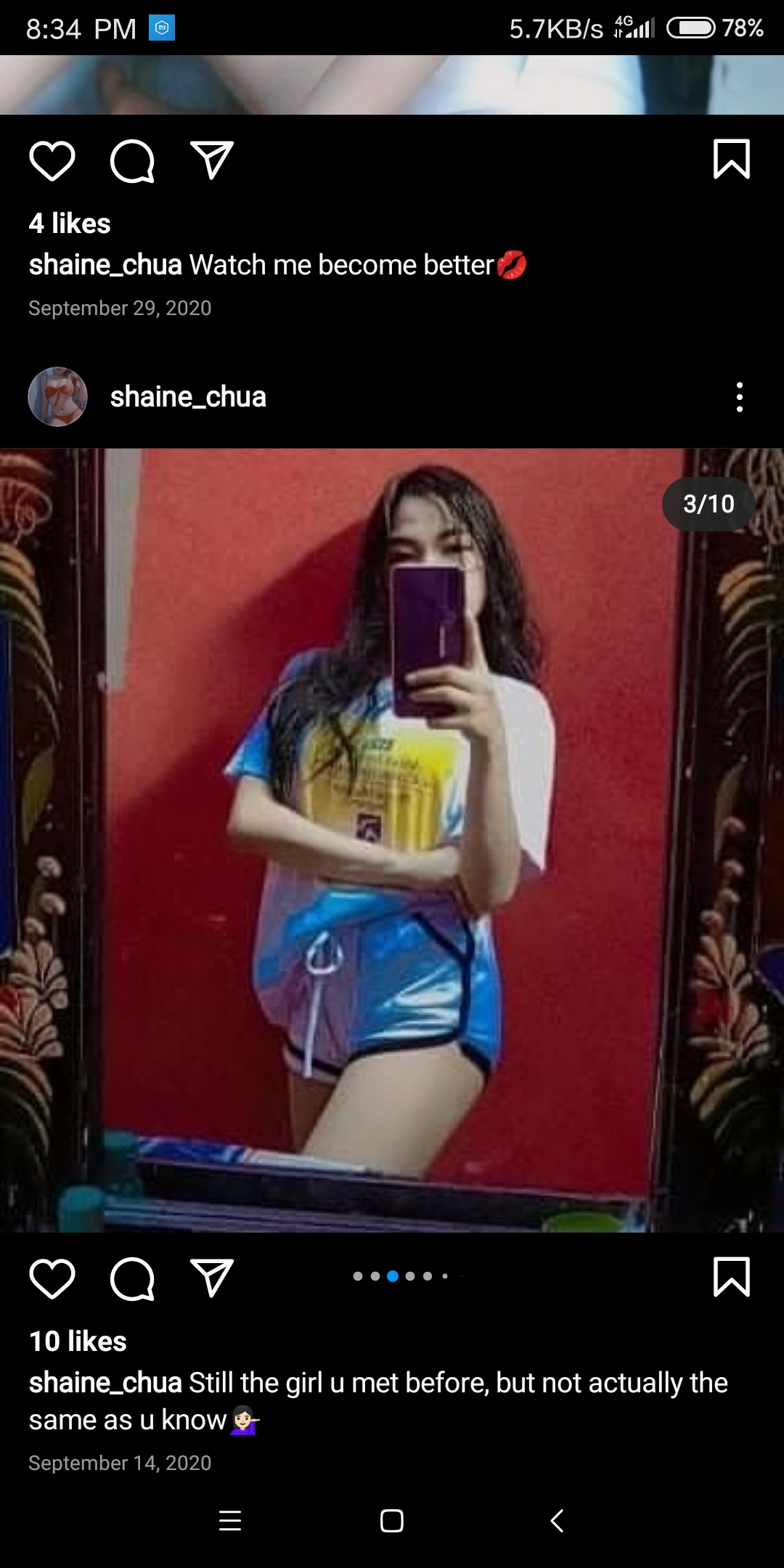Go back with system back button
Screen dimensions: 784x1568
pos(557,1520)
